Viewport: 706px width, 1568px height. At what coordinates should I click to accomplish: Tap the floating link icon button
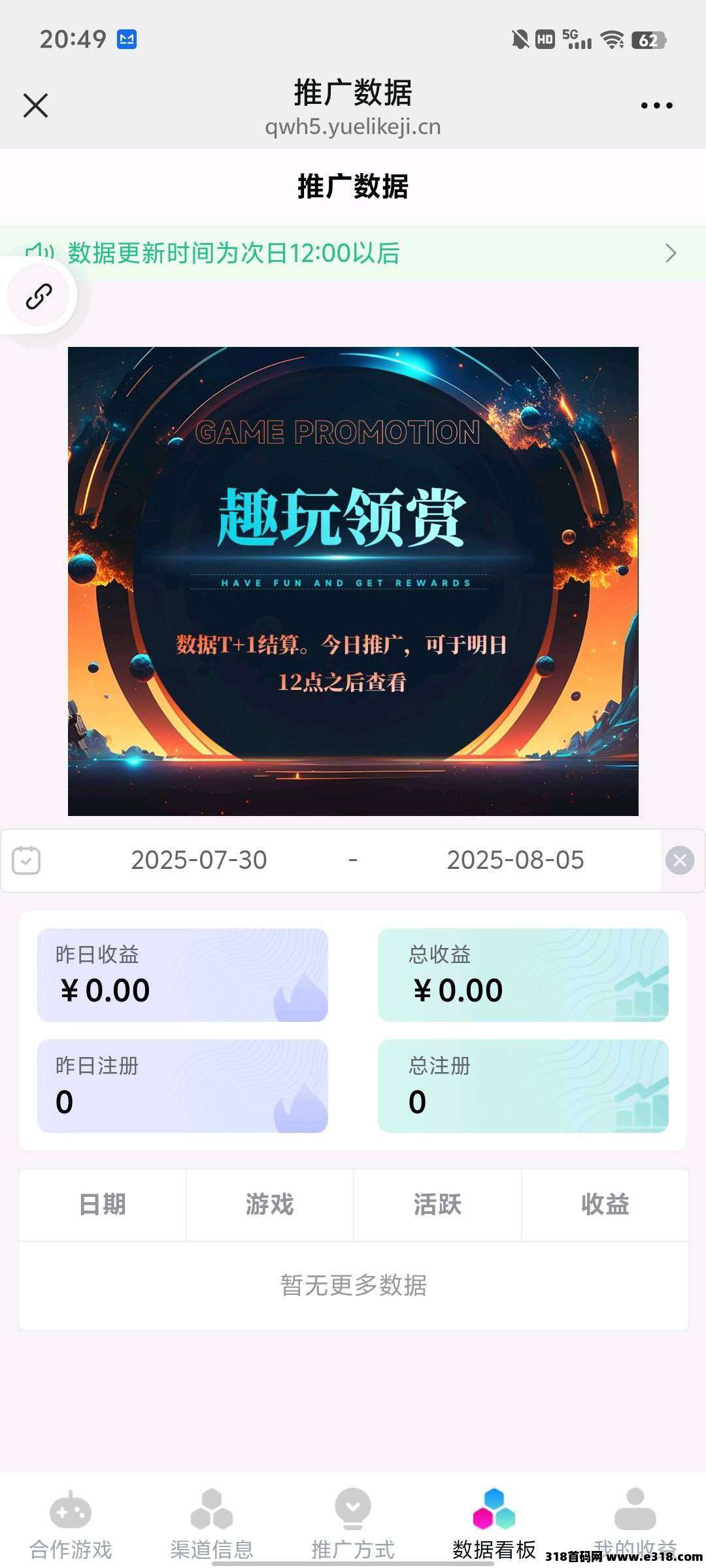[39, 297]
